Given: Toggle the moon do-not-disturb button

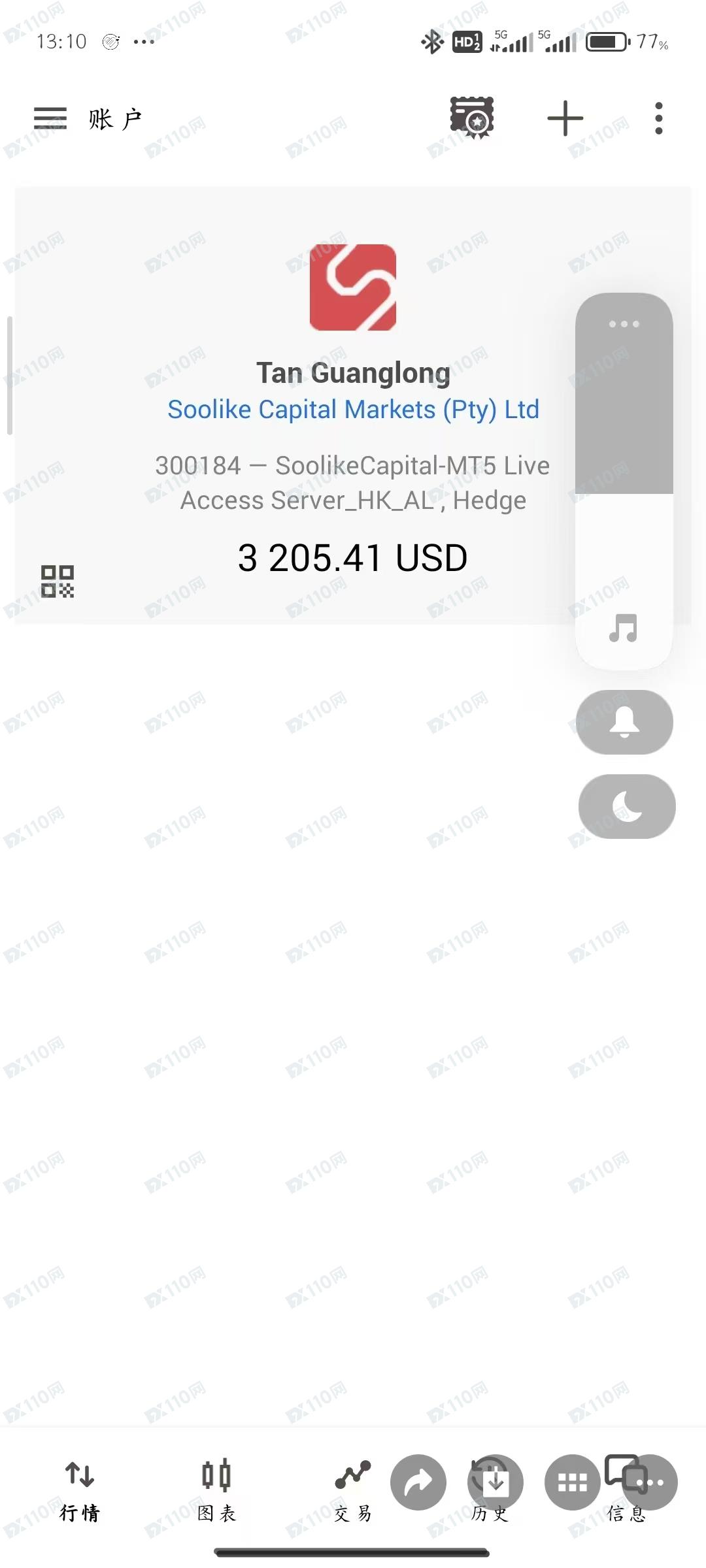Looking at the screenshot, I should (x=626, y=806).
